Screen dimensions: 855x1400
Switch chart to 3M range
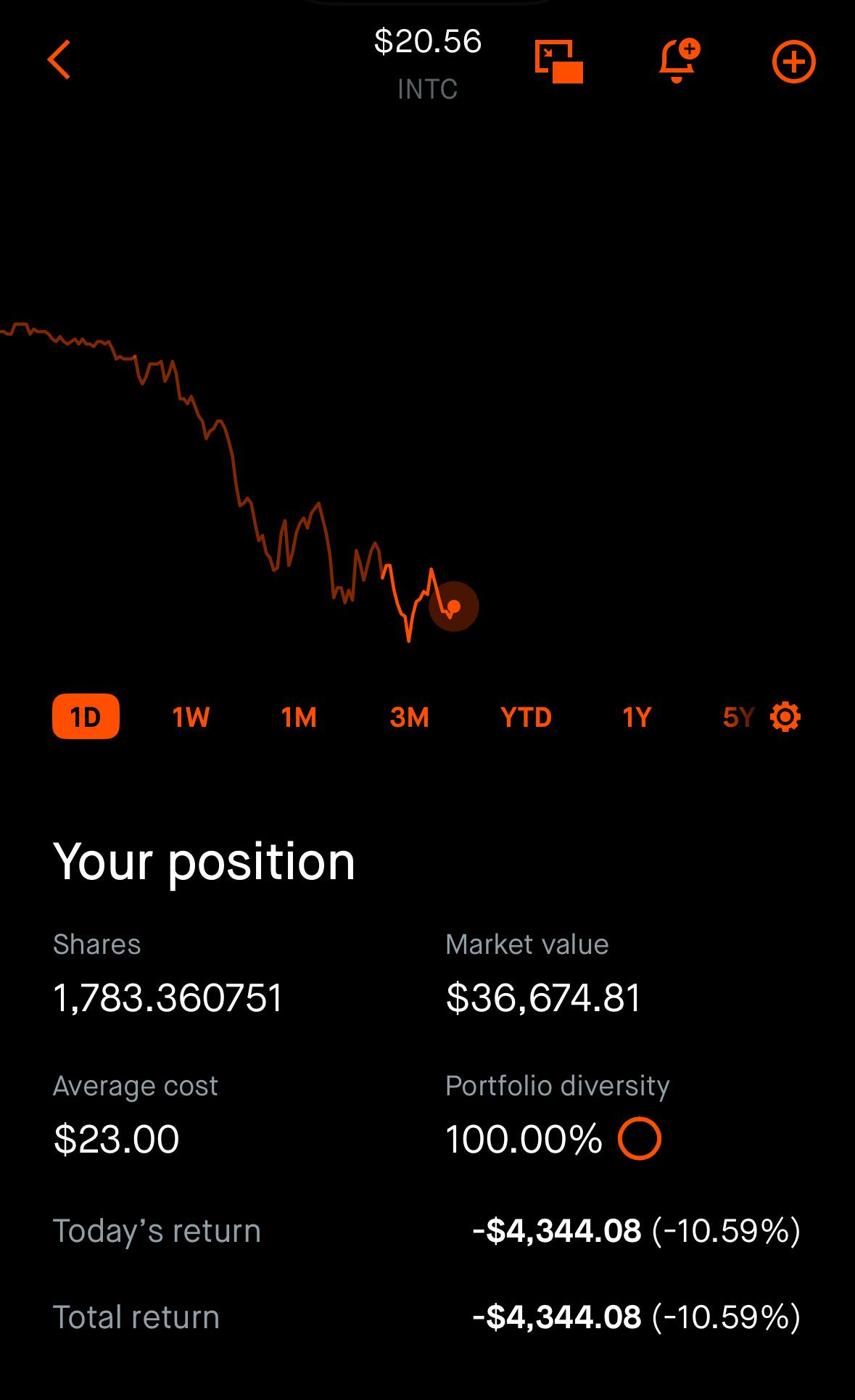pos(410,717)
